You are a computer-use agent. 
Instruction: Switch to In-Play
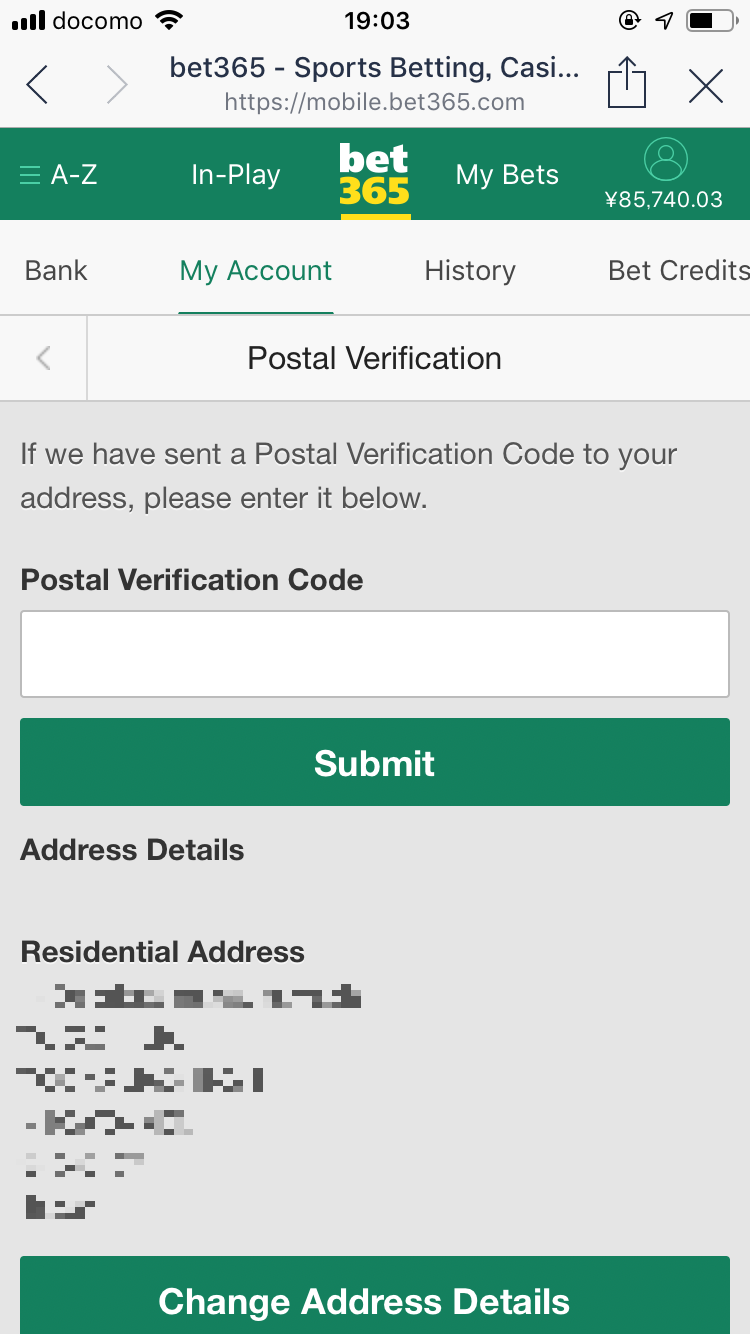click(236, 175)
